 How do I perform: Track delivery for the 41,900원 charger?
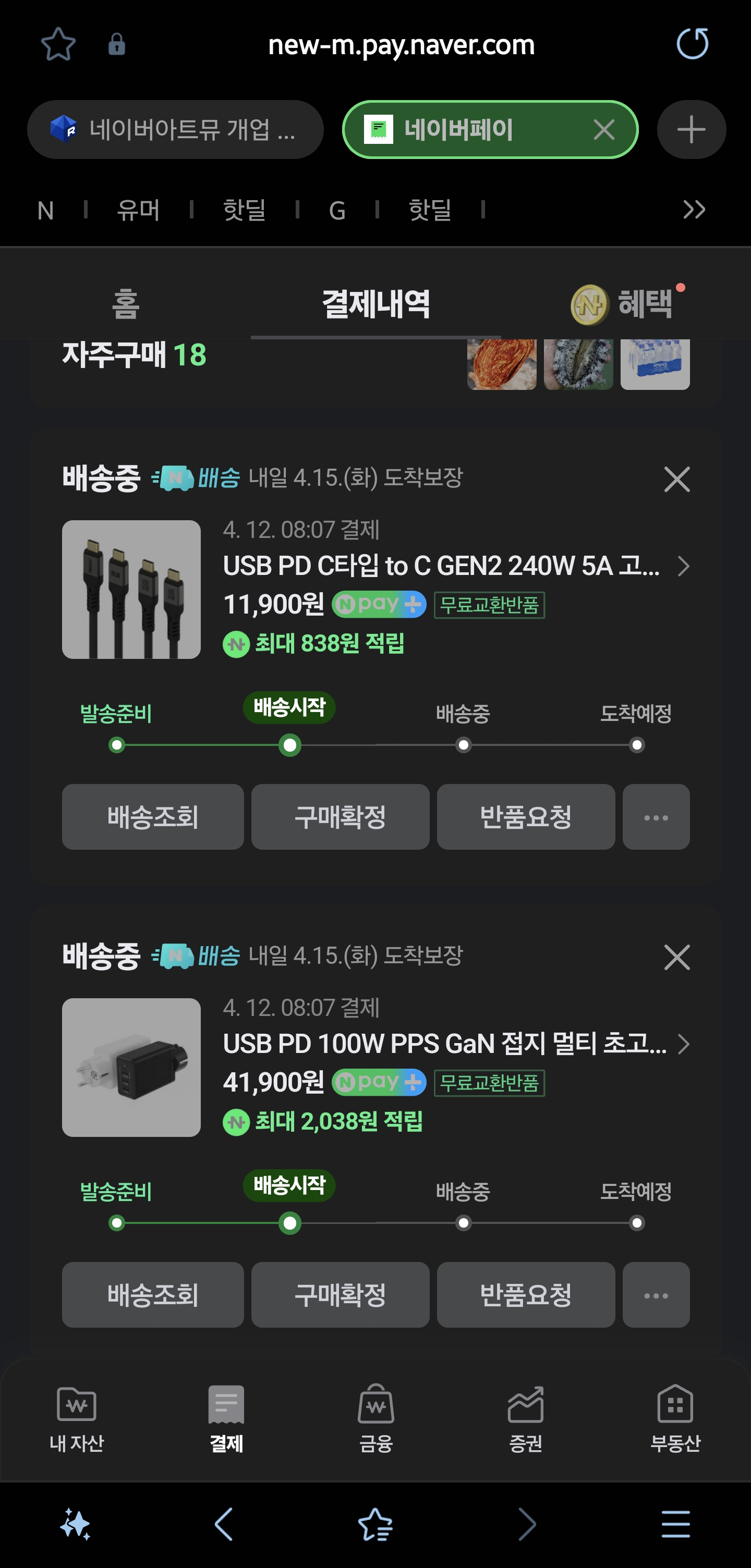click(152, 1295)
